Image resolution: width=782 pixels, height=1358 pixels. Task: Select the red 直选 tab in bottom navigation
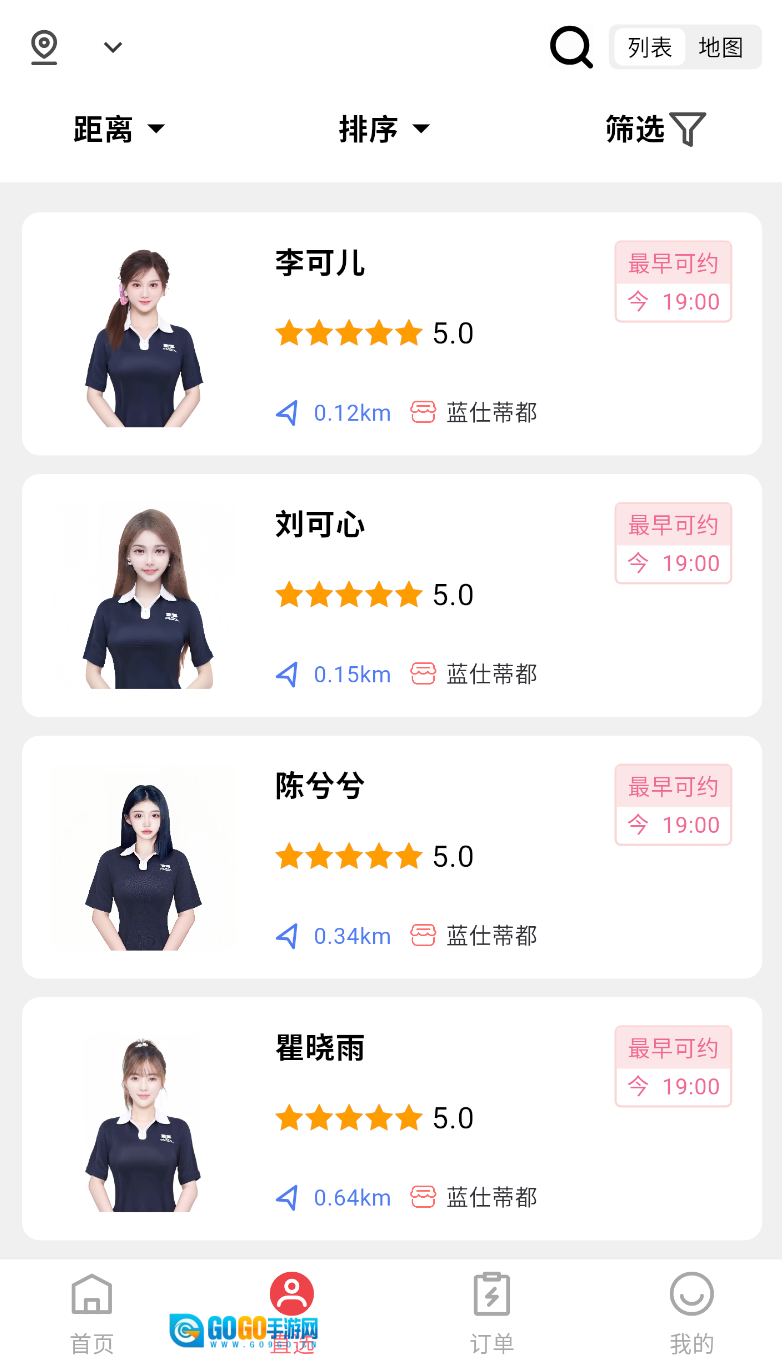click(x=291, y=1293)
